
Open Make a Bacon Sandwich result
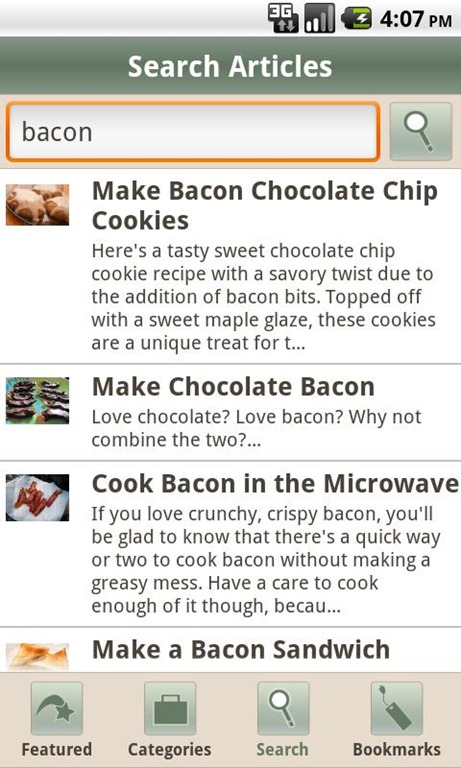coord(230,649)
